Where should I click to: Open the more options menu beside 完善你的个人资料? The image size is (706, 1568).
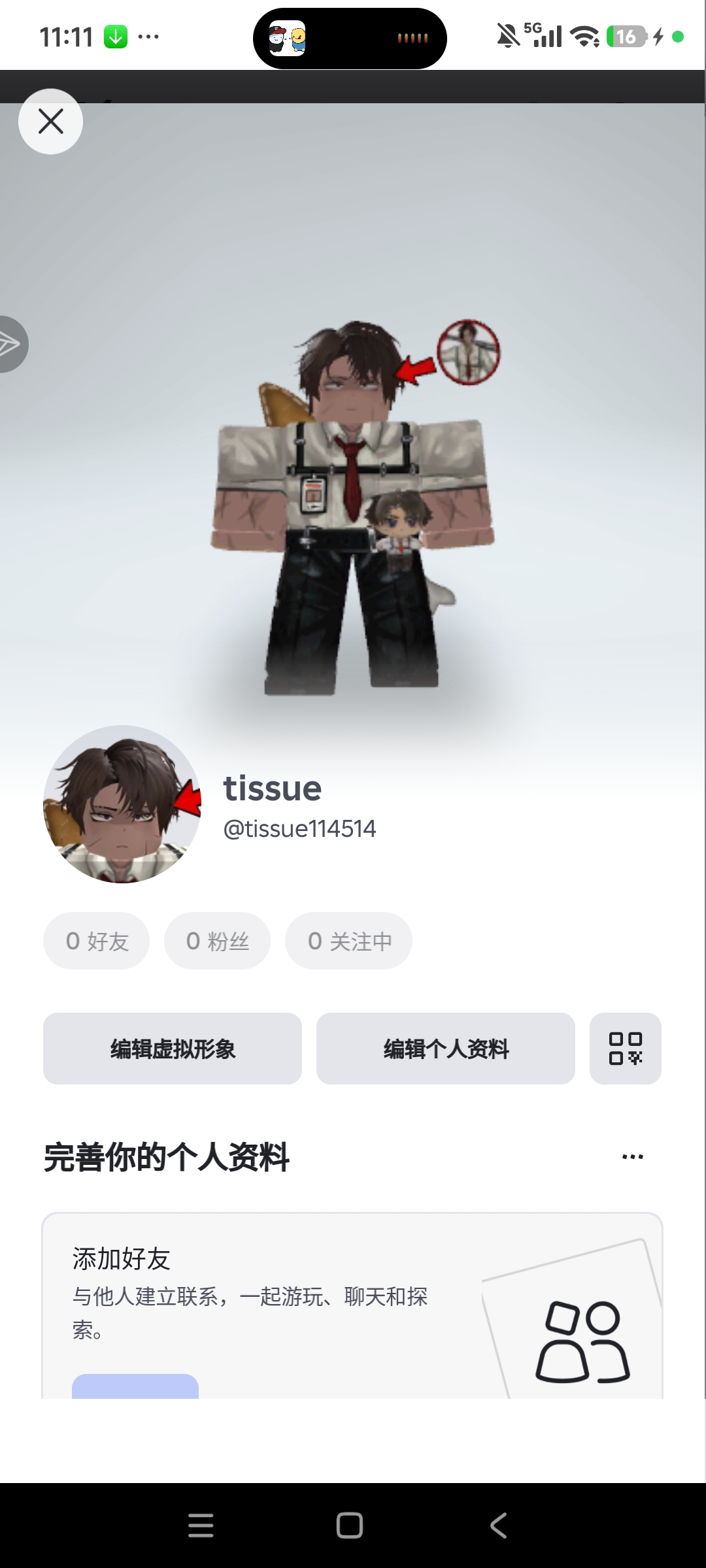632,1157
